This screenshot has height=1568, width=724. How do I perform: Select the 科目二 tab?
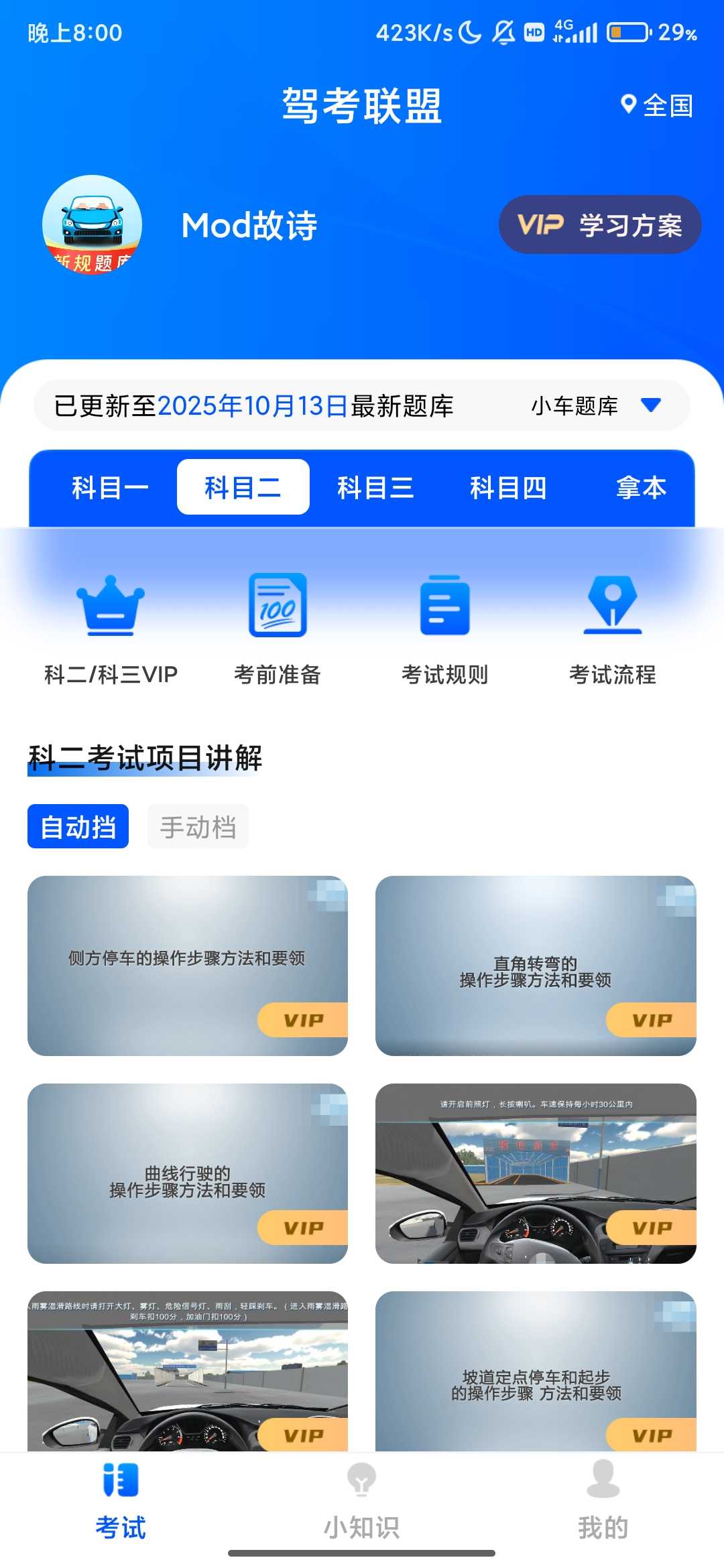[x=243, y=488]
